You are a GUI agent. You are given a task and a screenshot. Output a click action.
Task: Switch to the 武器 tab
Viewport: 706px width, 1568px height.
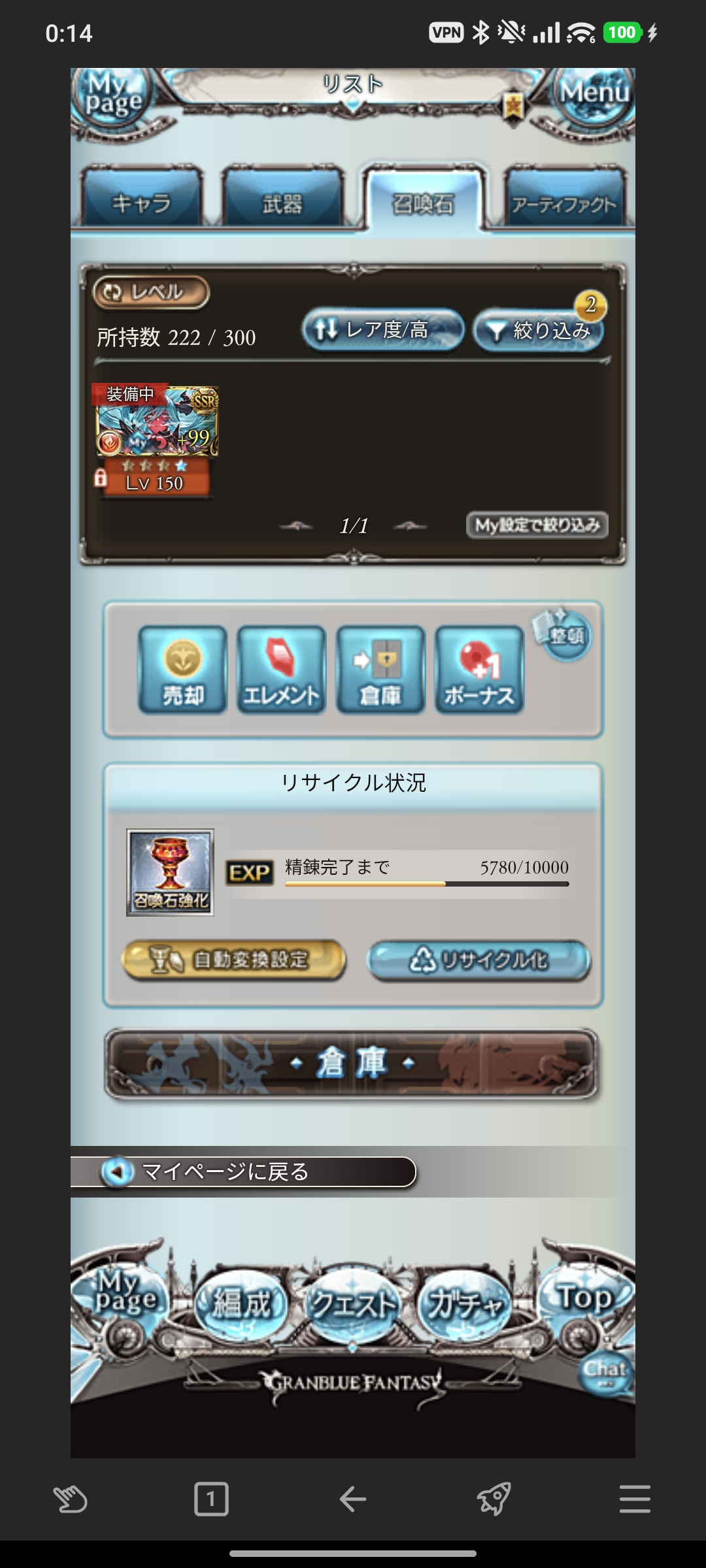pos(282,203)
